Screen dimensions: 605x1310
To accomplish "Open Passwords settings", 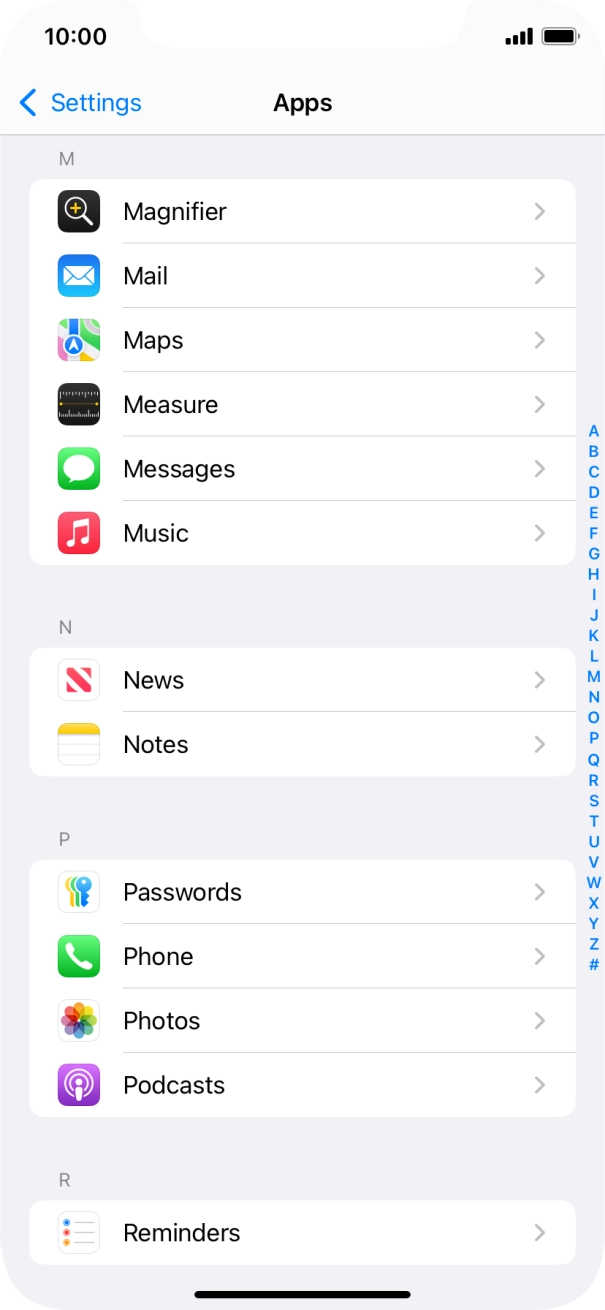I will click(x=302, y=892).
